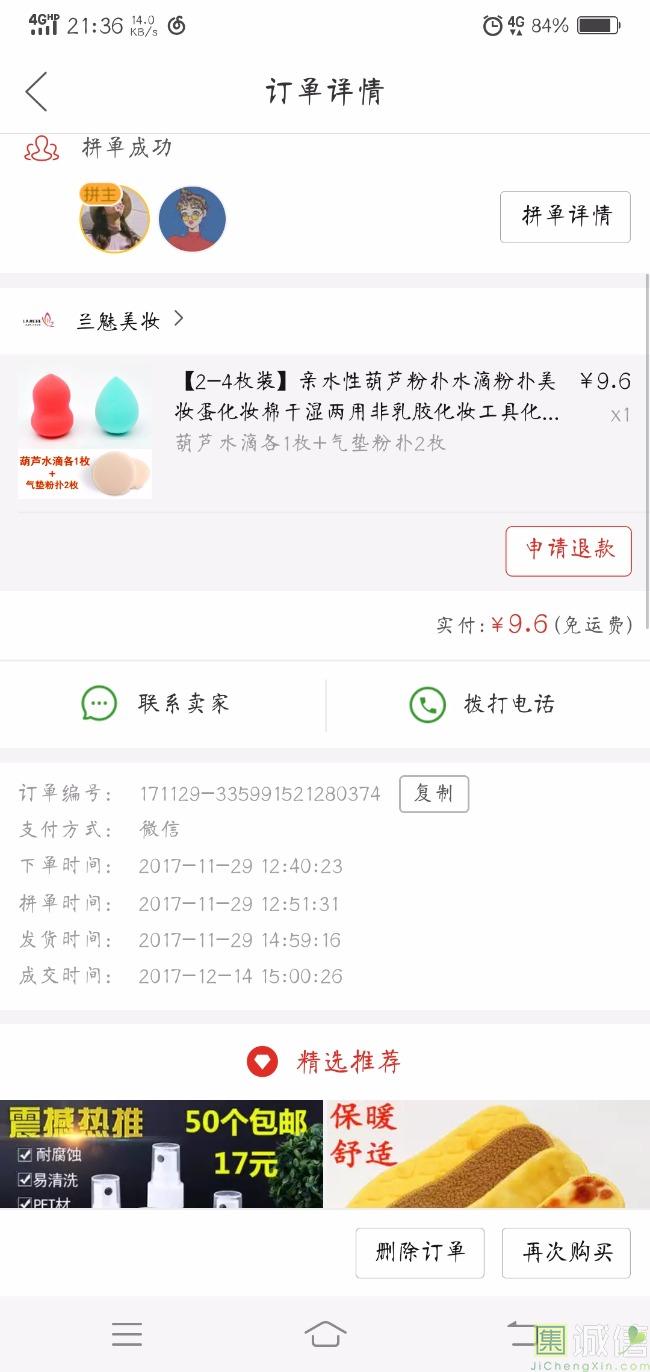
Task: Open the 50个包邮 spray bottle recommendation
Action: [161, 1154]
